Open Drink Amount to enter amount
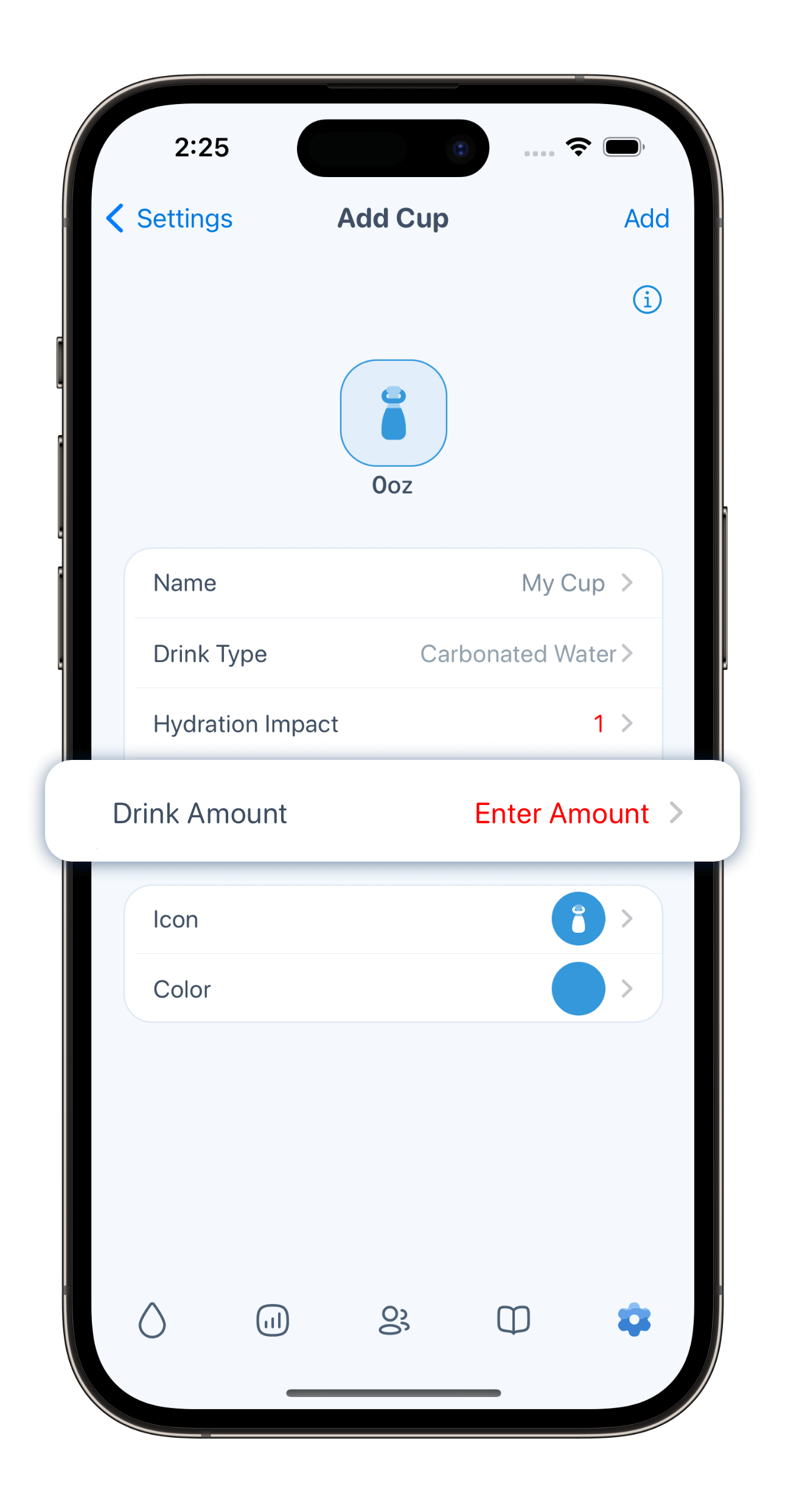This screenshot has height=1512, width=785. coord(393,813)
